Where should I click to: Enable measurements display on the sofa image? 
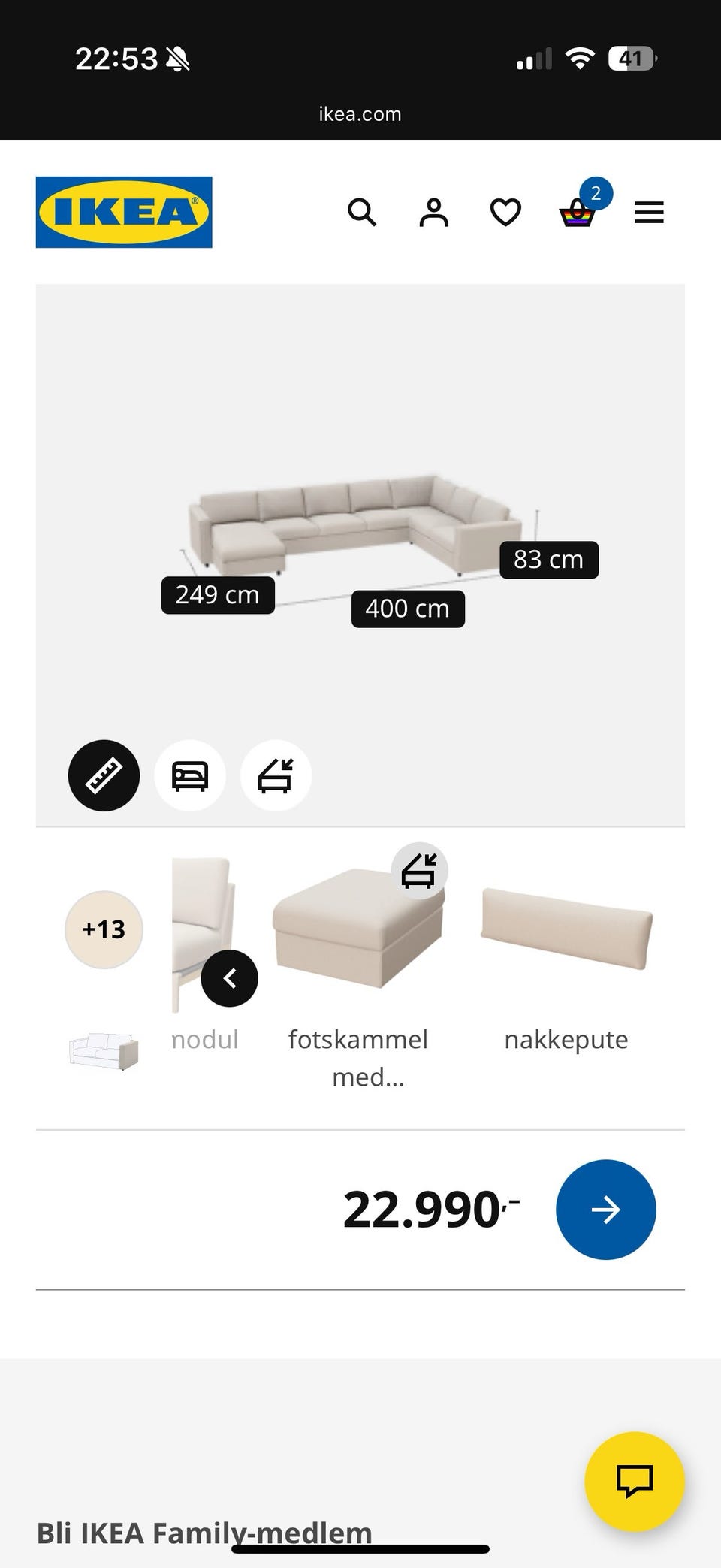(x=103, y=775)
